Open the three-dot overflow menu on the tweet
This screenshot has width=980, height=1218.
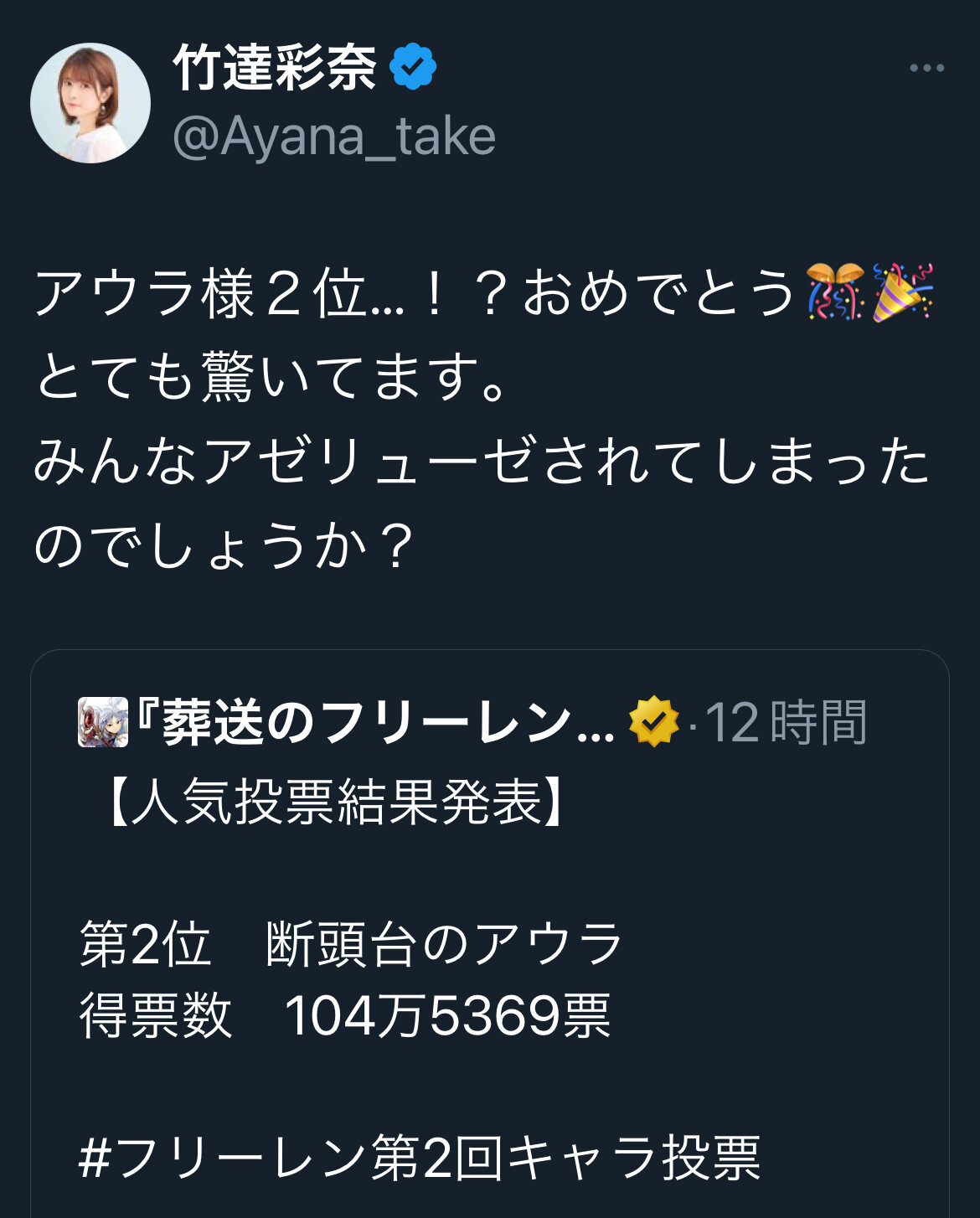click(927, 68)
